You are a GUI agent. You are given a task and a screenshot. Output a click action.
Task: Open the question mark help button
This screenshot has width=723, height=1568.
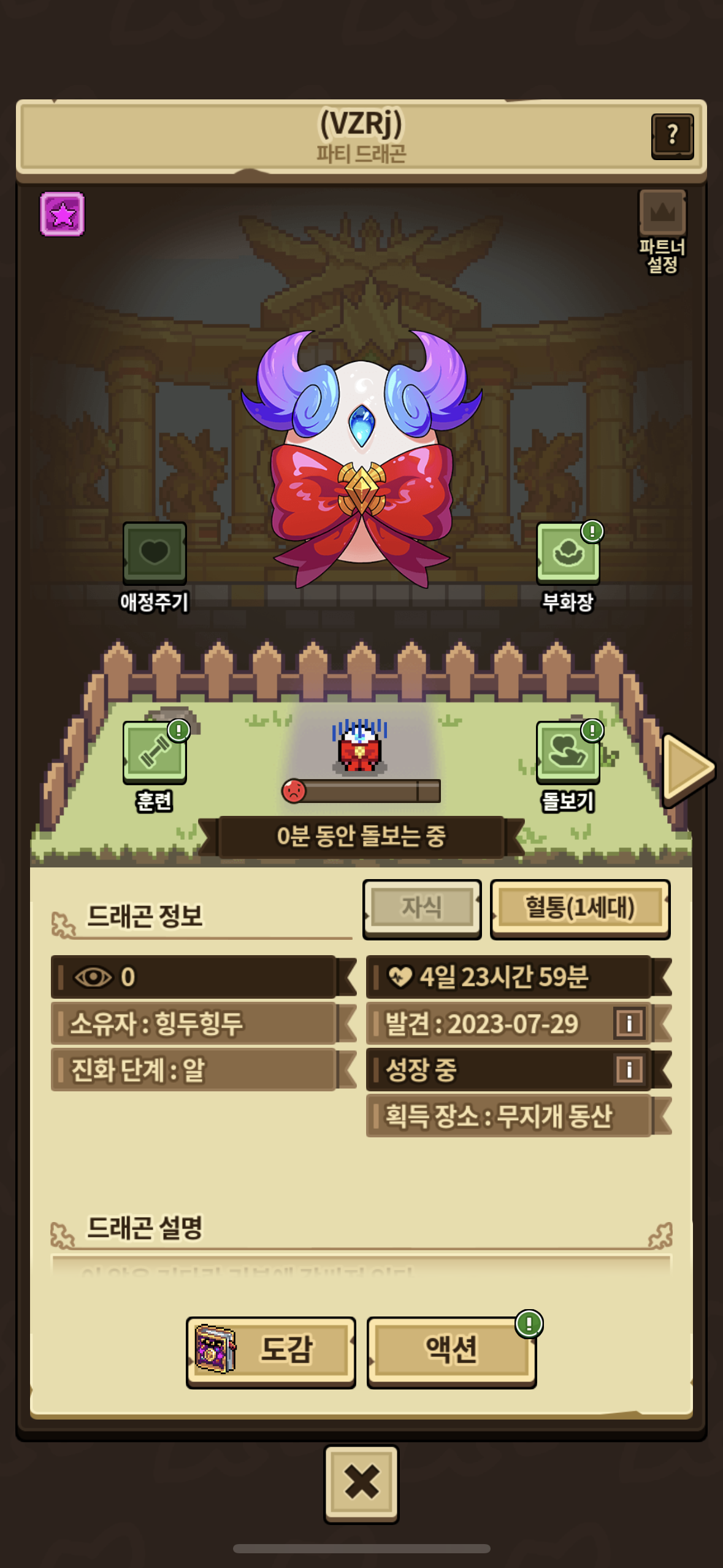pos(672,136)
